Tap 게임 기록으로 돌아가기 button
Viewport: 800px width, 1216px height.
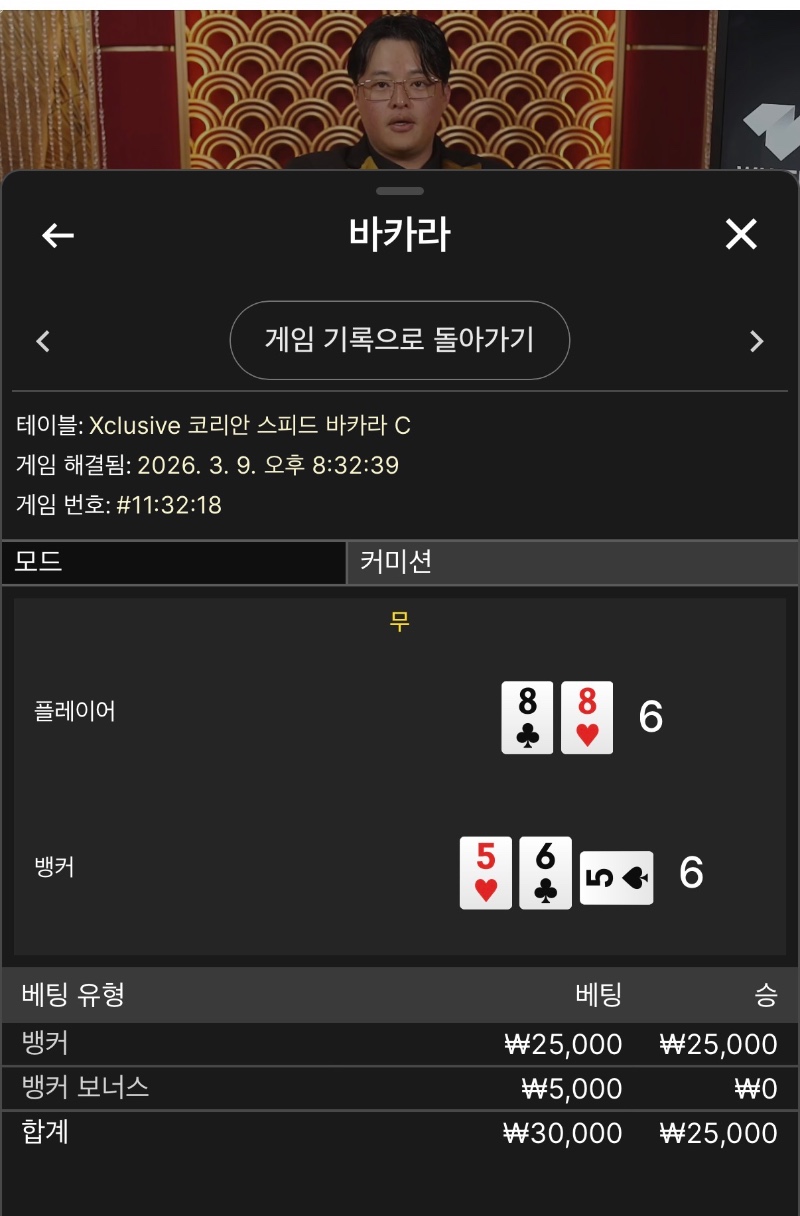(x=399, y=340)
